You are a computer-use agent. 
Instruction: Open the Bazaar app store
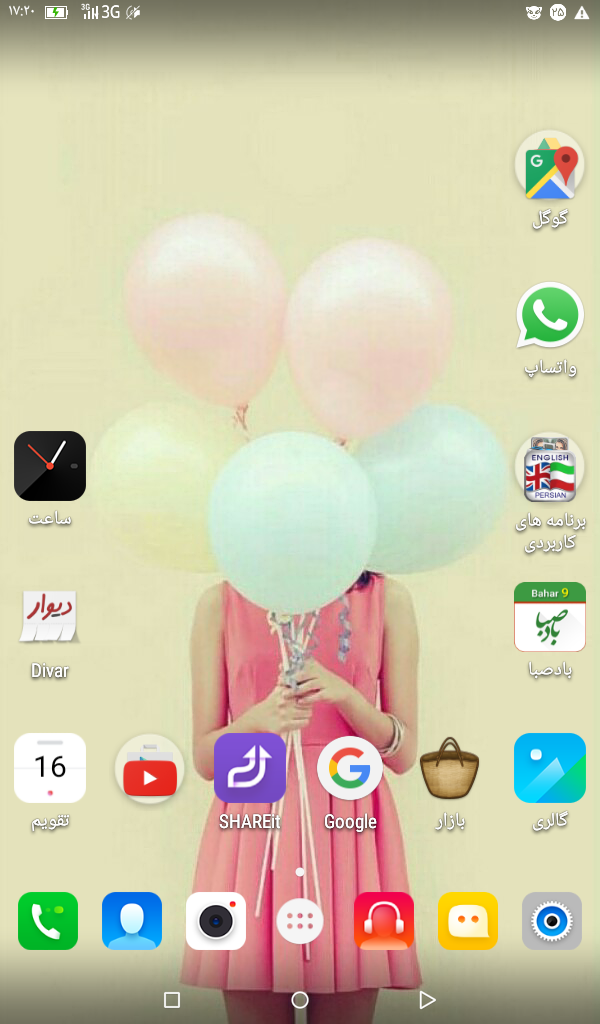pyautogui.click(x=449, y=768)
